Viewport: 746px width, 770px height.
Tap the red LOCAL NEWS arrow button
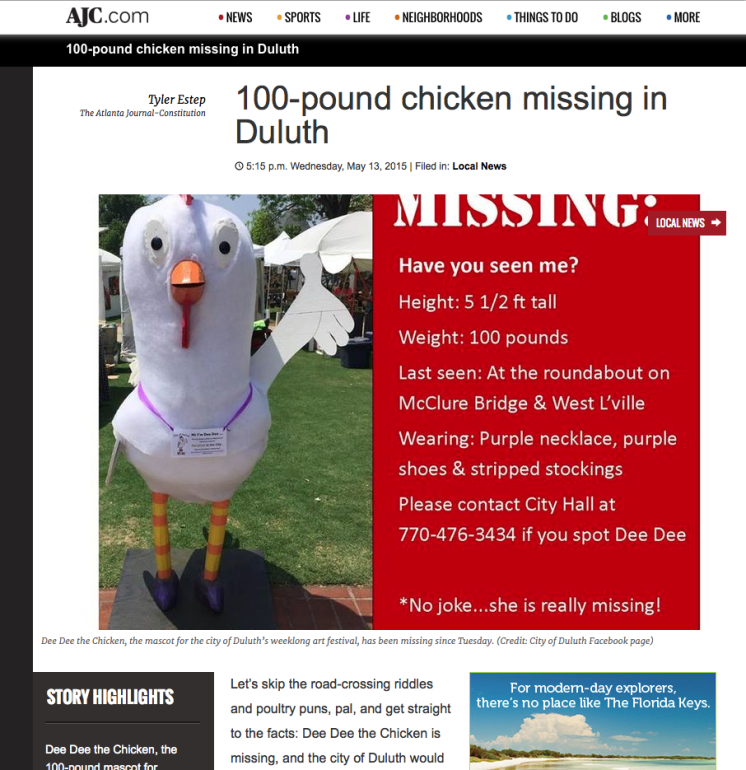[x=687, y=223]
